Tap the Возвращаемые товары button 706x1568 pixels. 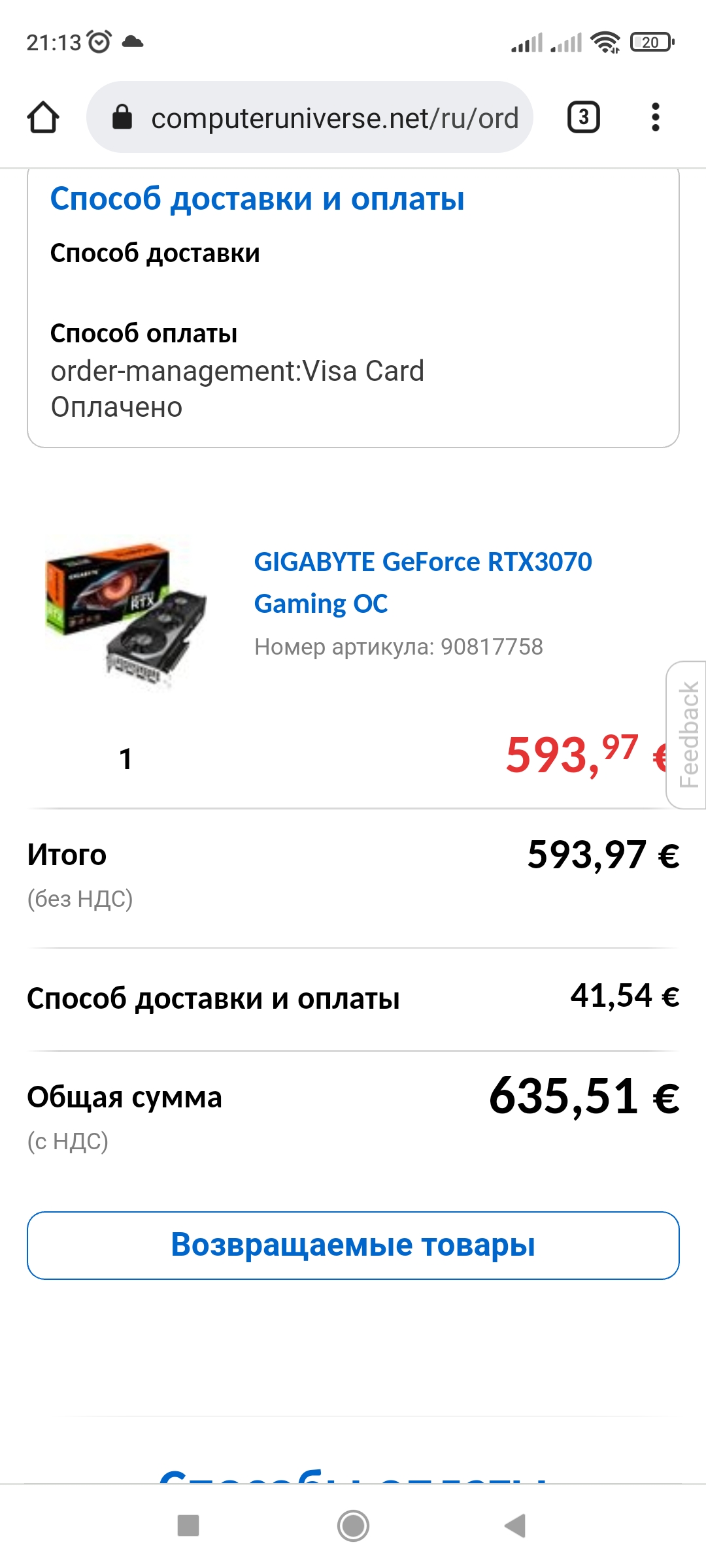(353, 1245)
